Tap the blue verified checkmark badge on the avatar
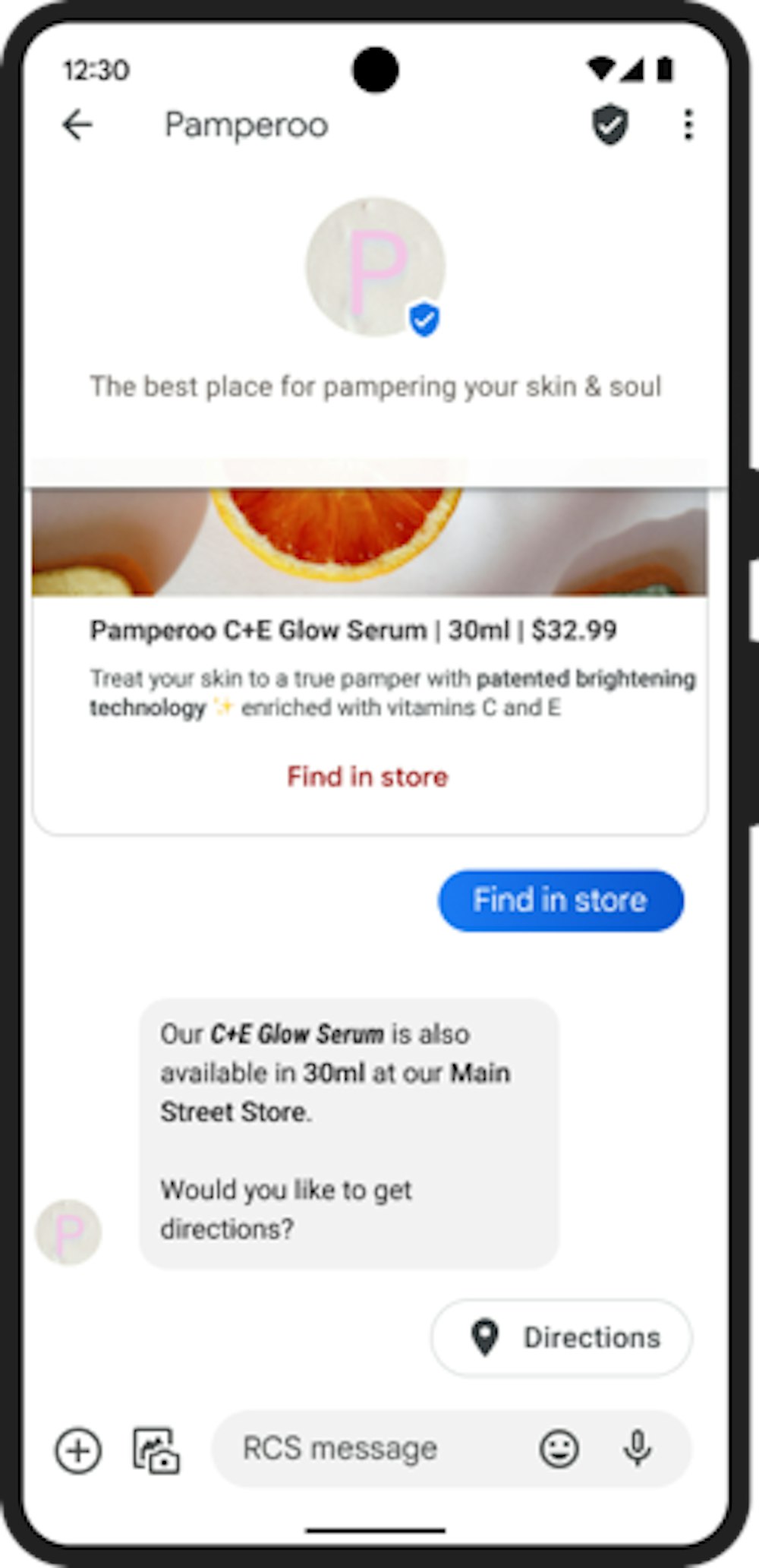759x1568 pixels. pos(425,319)
